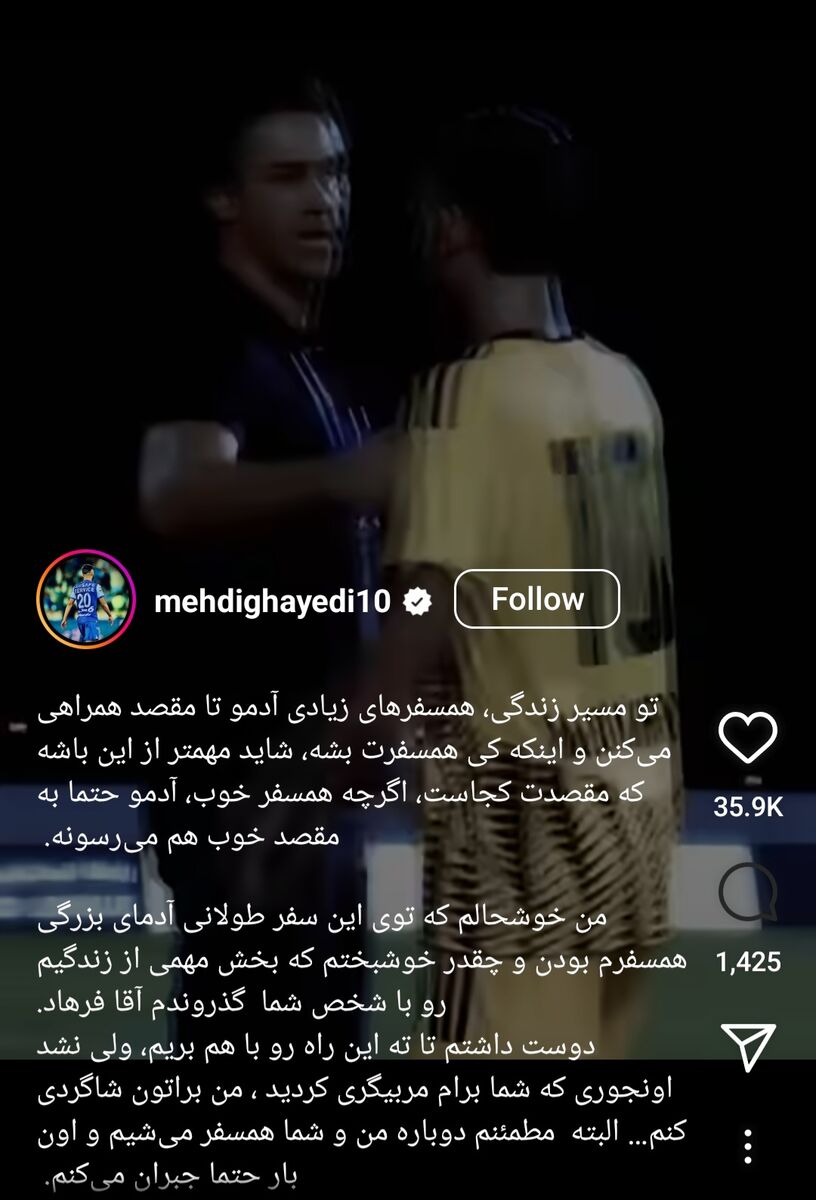
Task: Click the blue verified badge next to username
Action: point(416,600)
